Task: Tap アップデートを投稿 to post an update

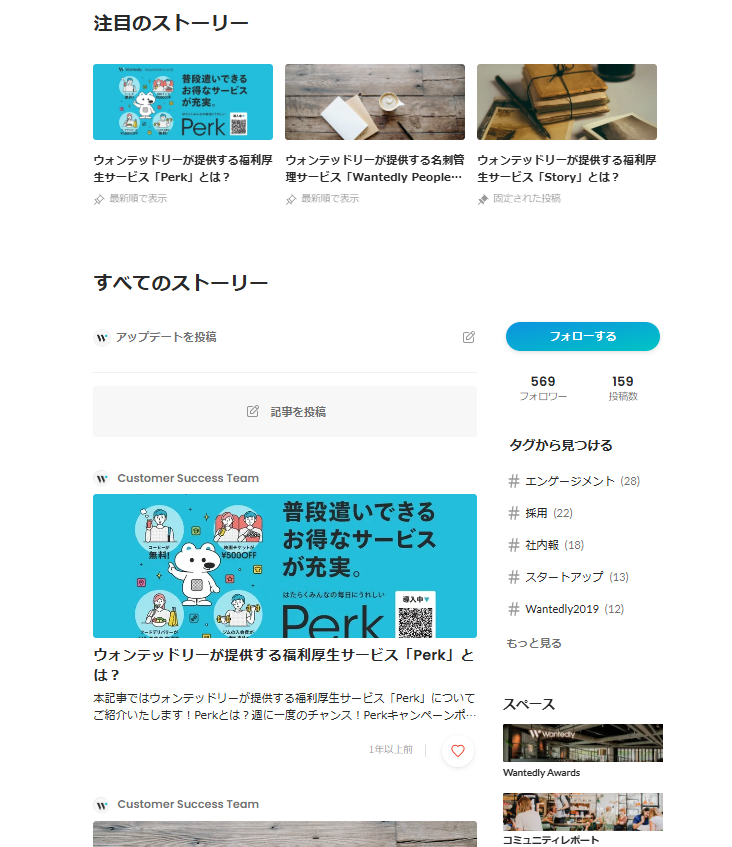Action: click(x=166, y=337)
